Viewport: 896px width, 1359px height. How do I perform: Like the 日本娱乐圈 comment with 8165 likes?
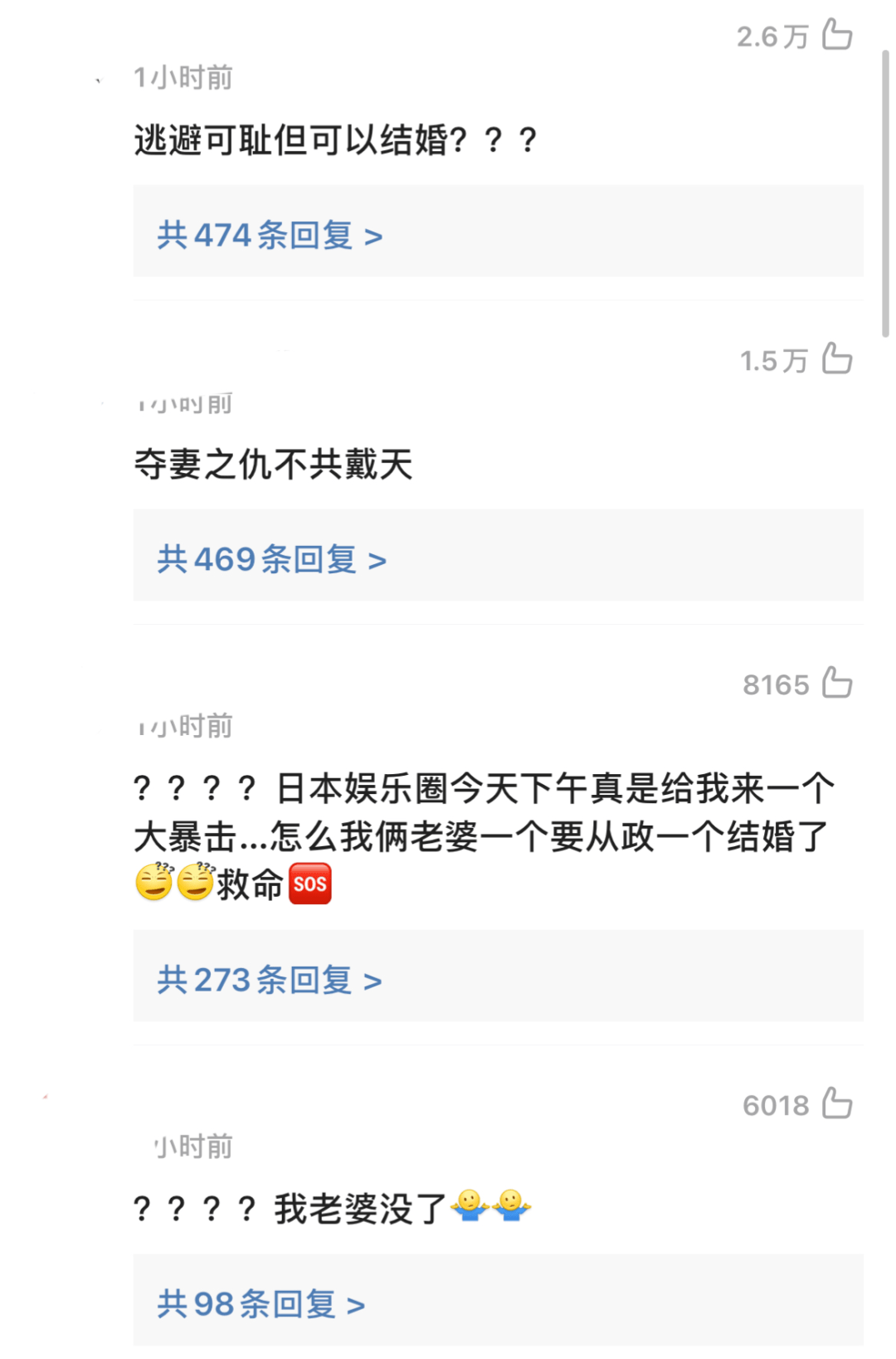click(836, 684)
